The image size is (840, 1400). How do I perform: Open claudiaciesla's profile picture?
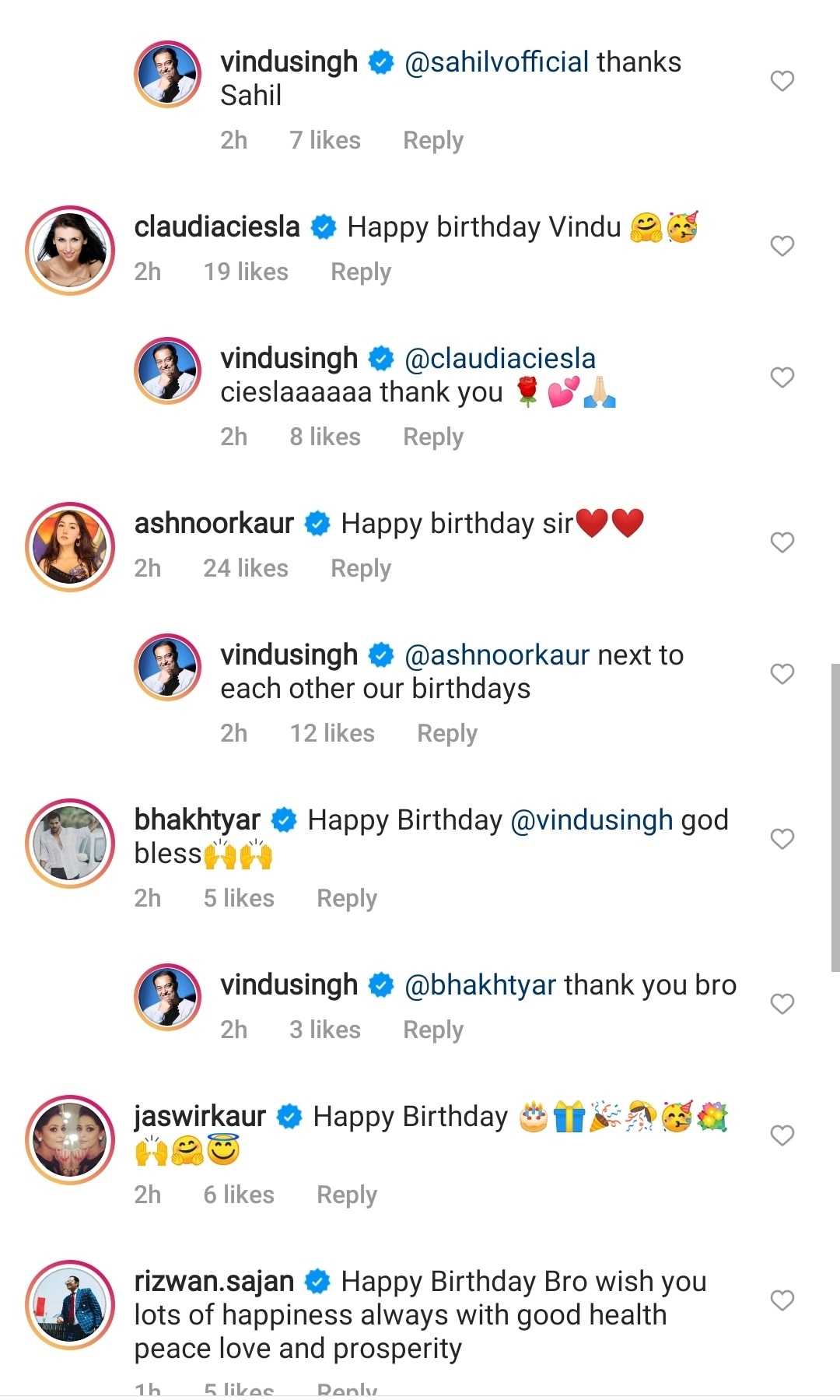pos(70,251)
